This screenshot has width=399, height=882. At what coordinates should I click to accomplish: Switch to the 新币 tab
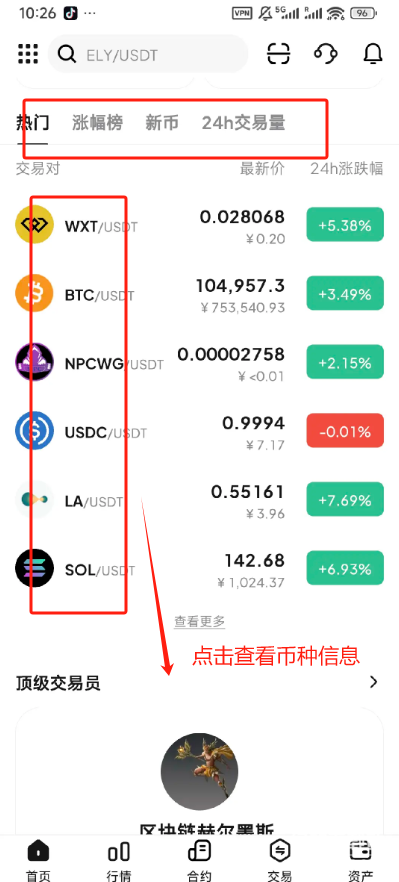[162, 123]
